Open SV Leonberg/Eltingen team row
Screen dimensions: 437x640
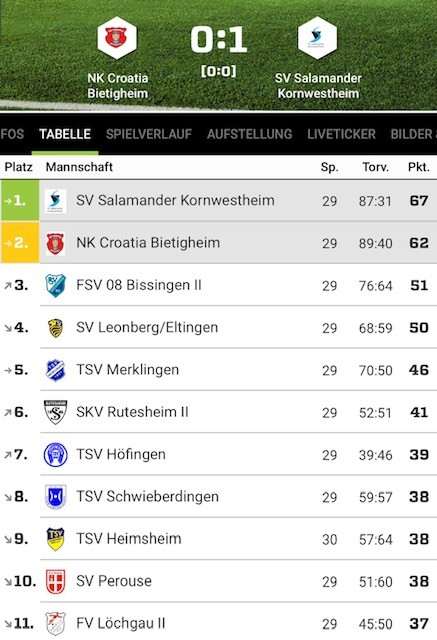pos(218,327)
